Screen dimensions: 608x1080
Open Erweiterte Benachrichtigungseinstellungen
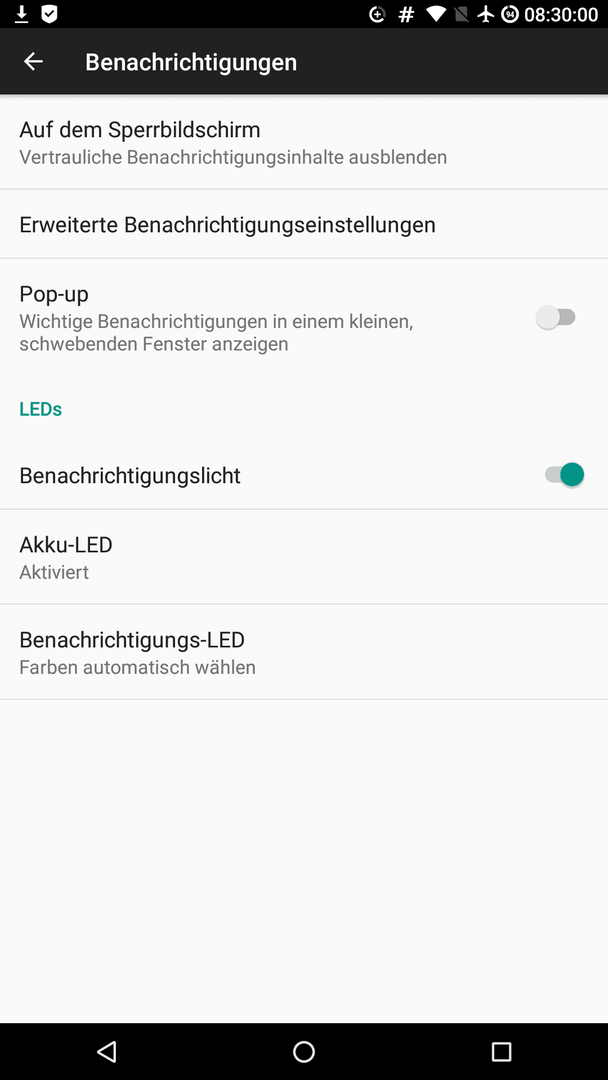pyautogui.click(x=304, y=225)
